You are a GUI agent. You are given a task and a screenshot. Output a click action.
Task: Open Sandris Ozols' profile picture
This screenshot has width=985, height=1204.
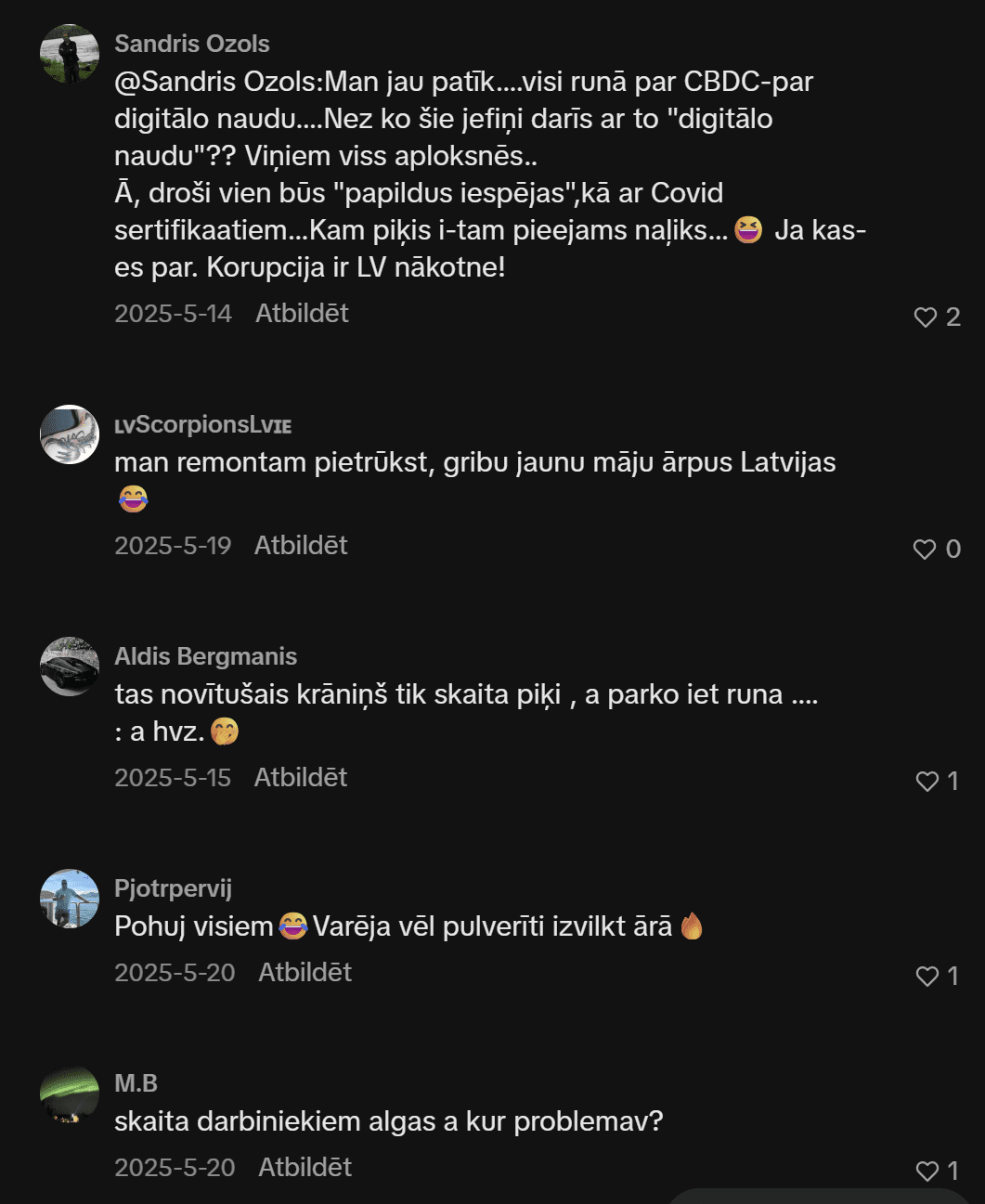click(70, 54)
